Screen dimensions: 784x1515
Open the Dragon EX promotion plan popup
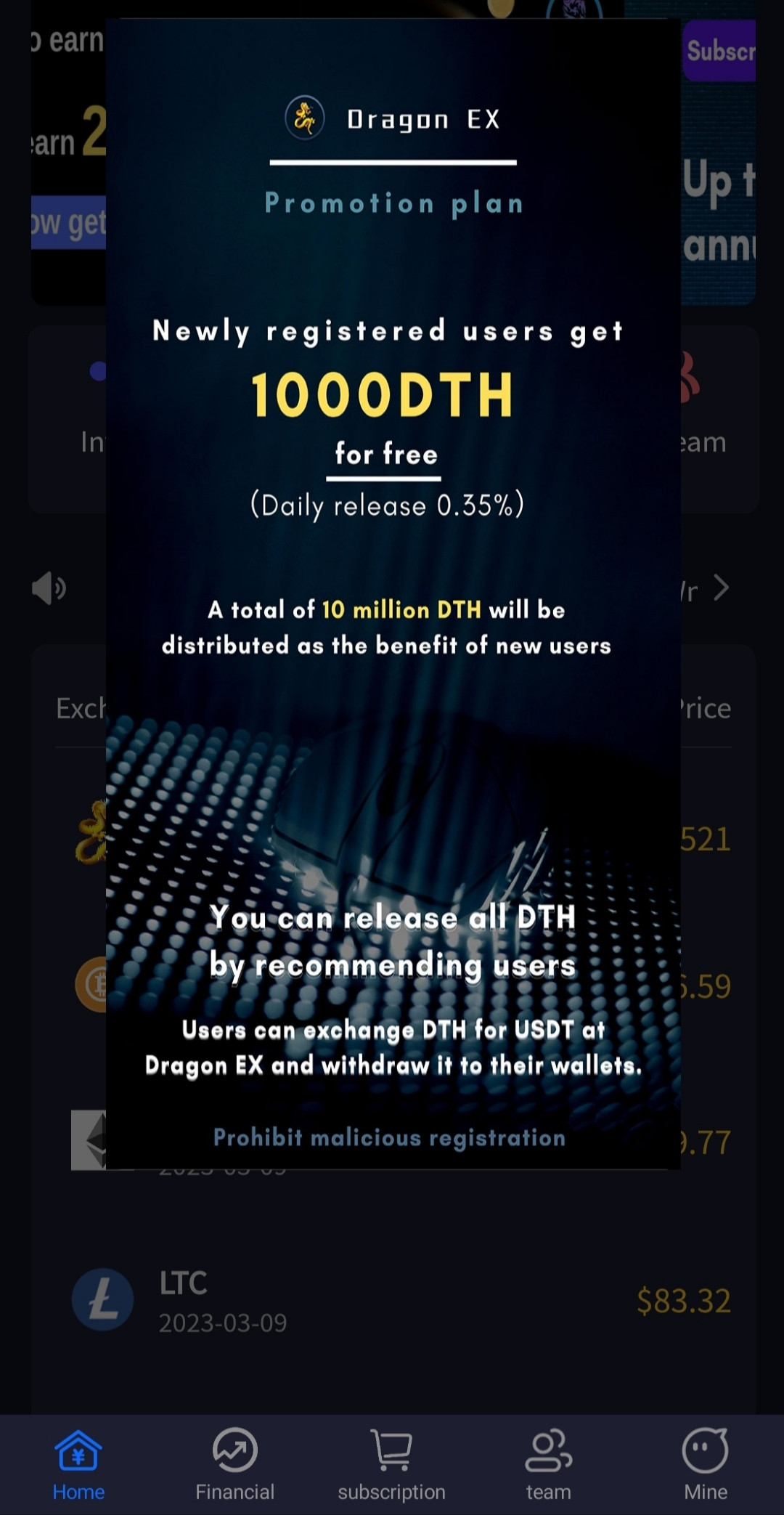[x=393, y=594]
